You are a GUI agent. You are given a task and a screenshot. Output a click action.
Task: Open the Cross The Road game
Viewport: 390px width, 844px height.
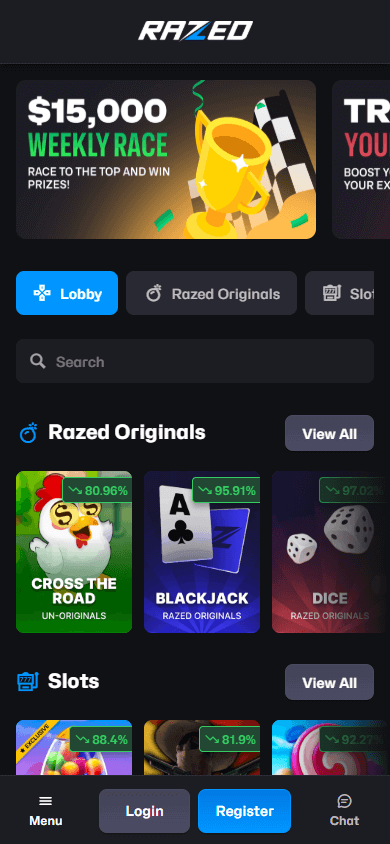[74, 552]
